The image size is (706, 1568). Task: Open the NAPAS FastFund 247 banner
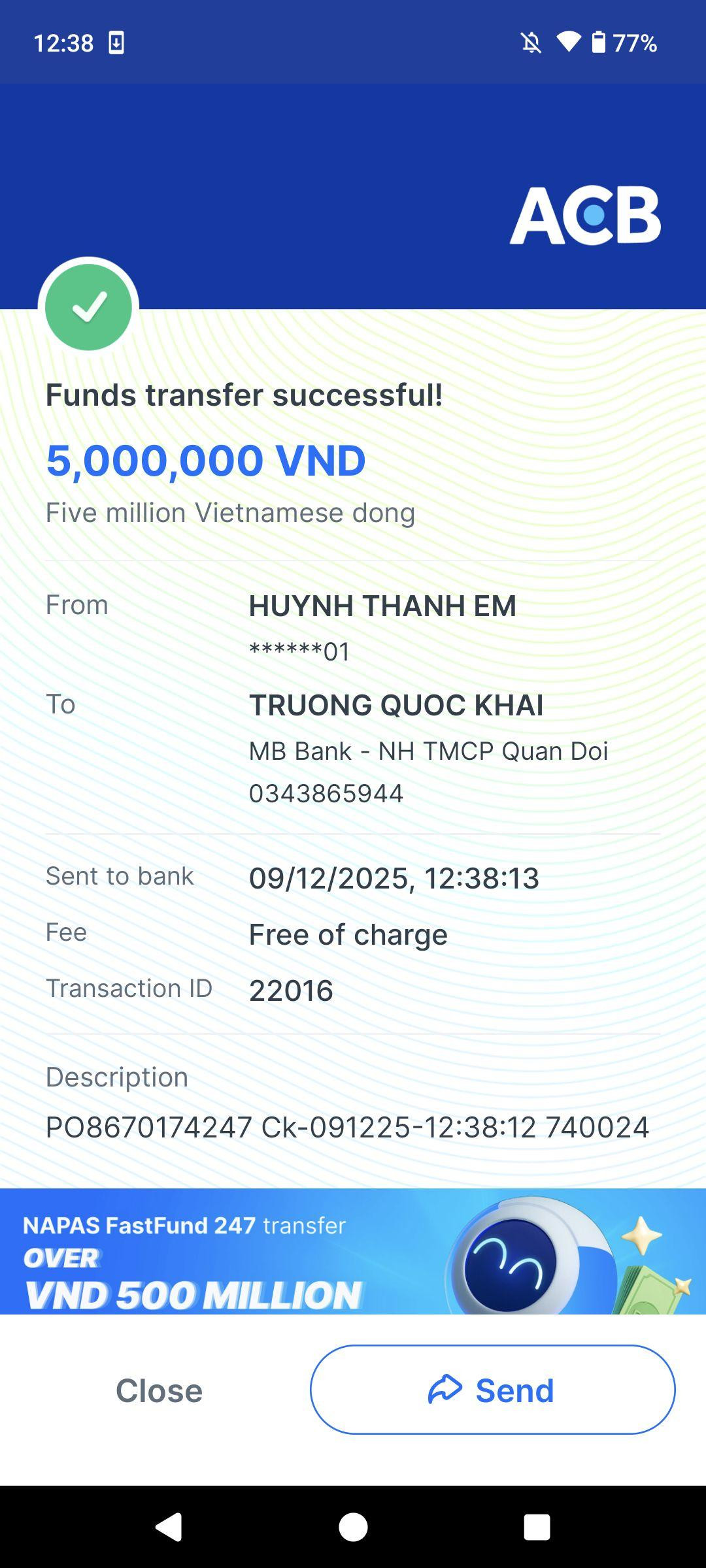point(353,1251)
